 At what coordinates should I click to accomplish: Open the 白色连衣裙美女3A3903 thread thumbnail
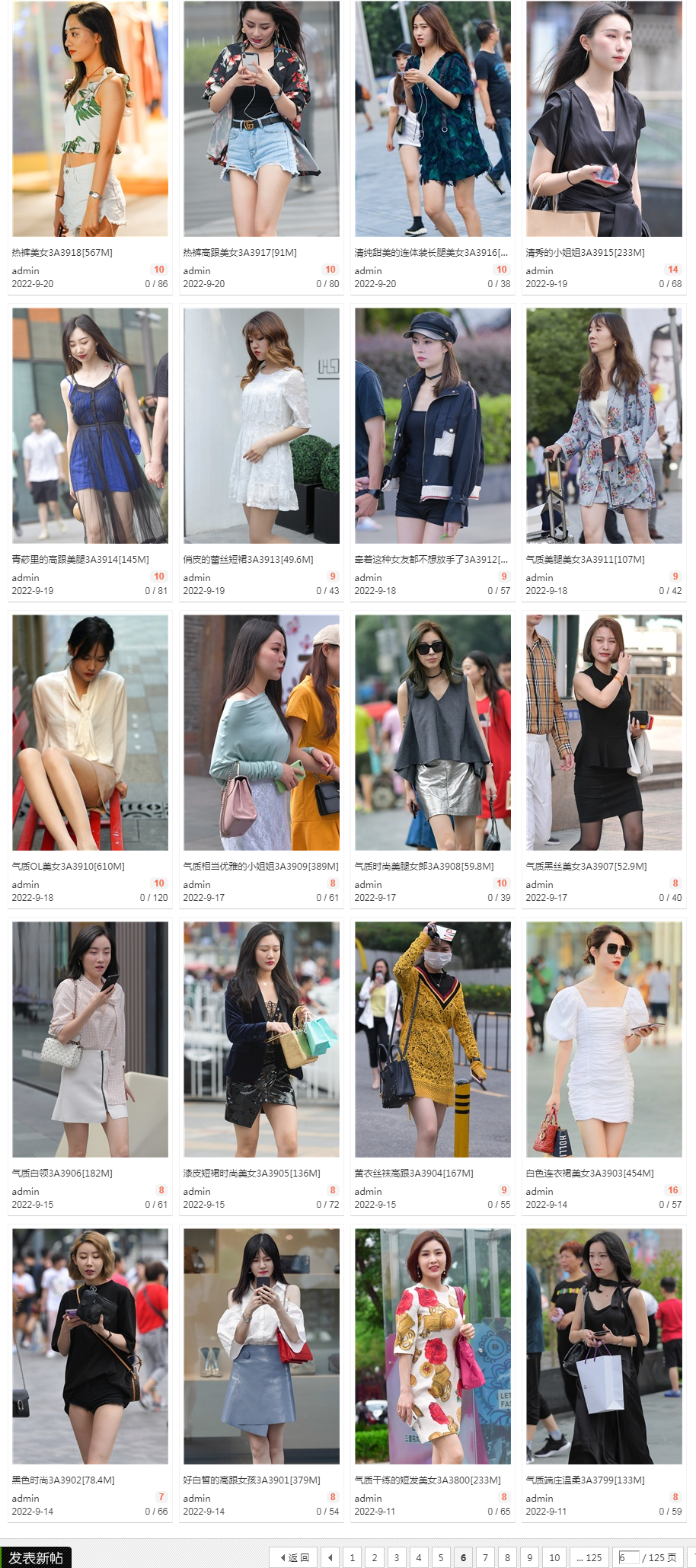(604, 1039)
